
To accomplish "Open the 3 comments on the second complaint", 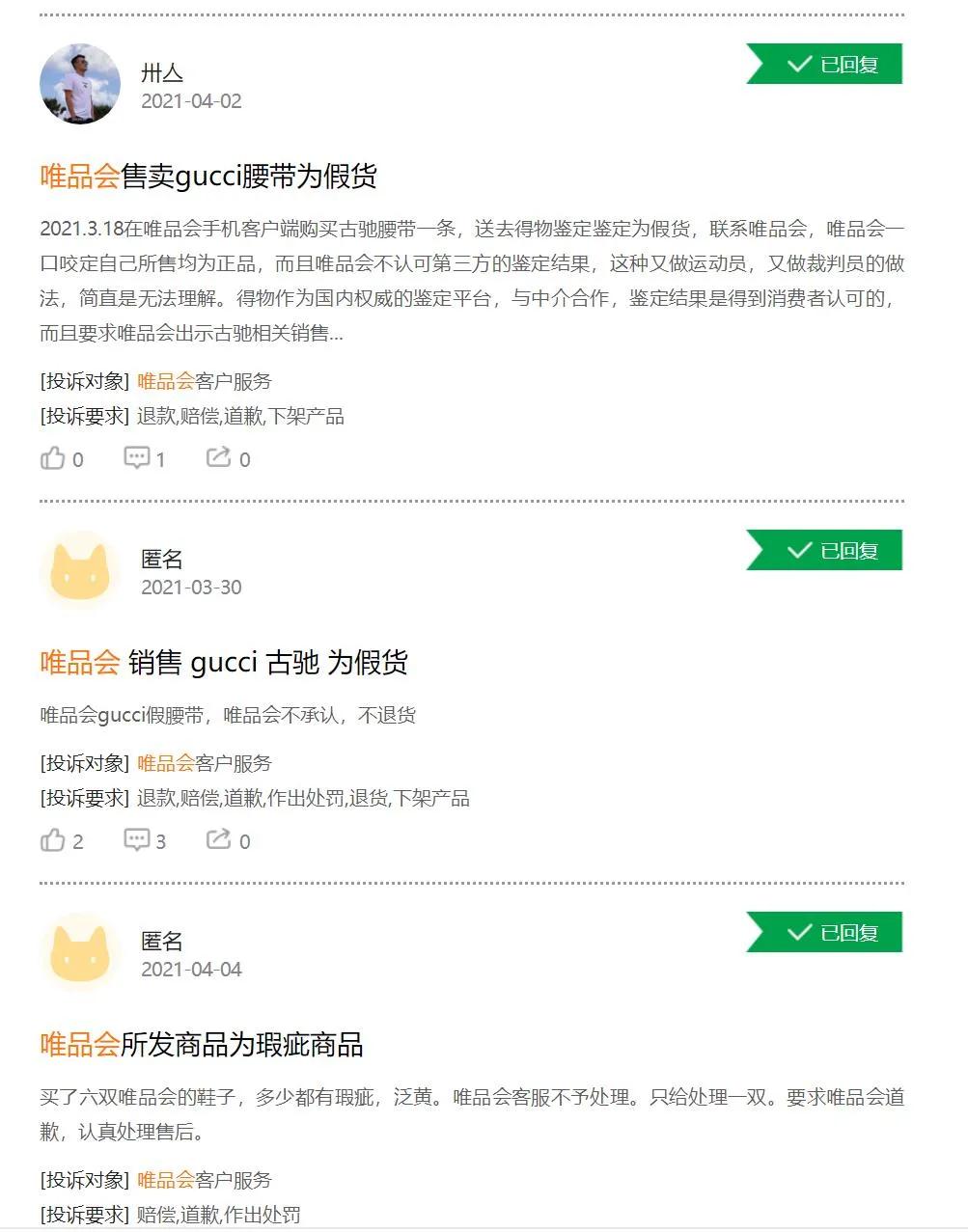I will 138,840.
